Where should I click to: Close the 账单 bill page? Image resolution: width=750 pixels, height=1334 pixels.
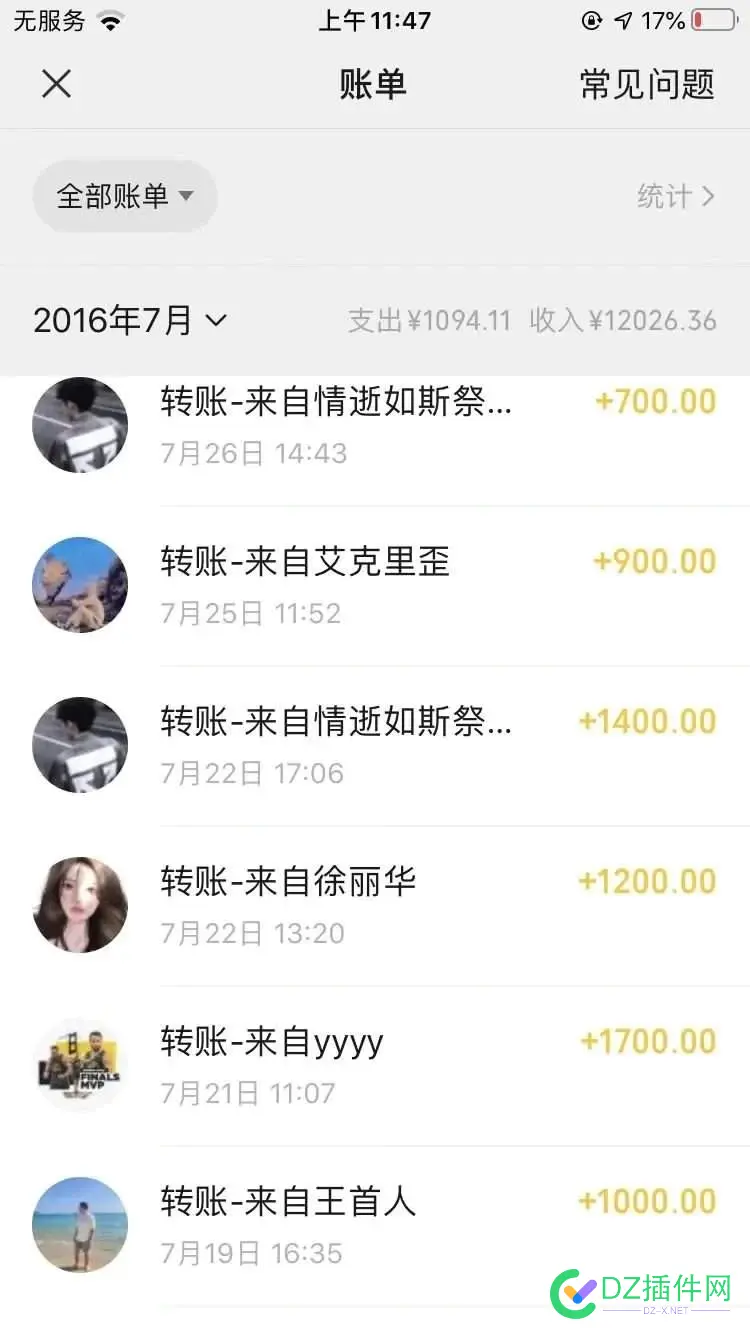point(56,84)
